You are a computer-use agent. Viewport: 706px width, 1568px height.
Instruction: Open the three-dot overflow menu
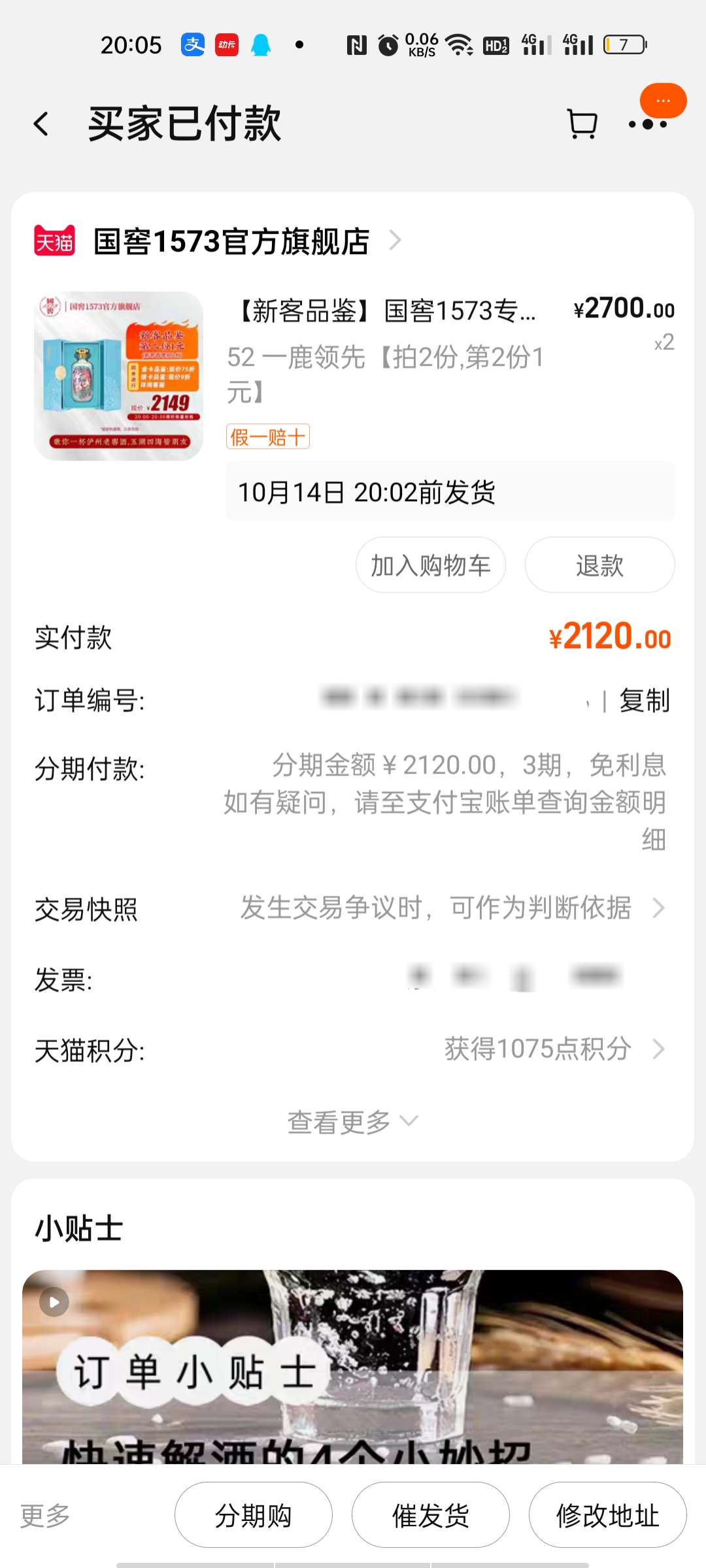coord(647,124)
